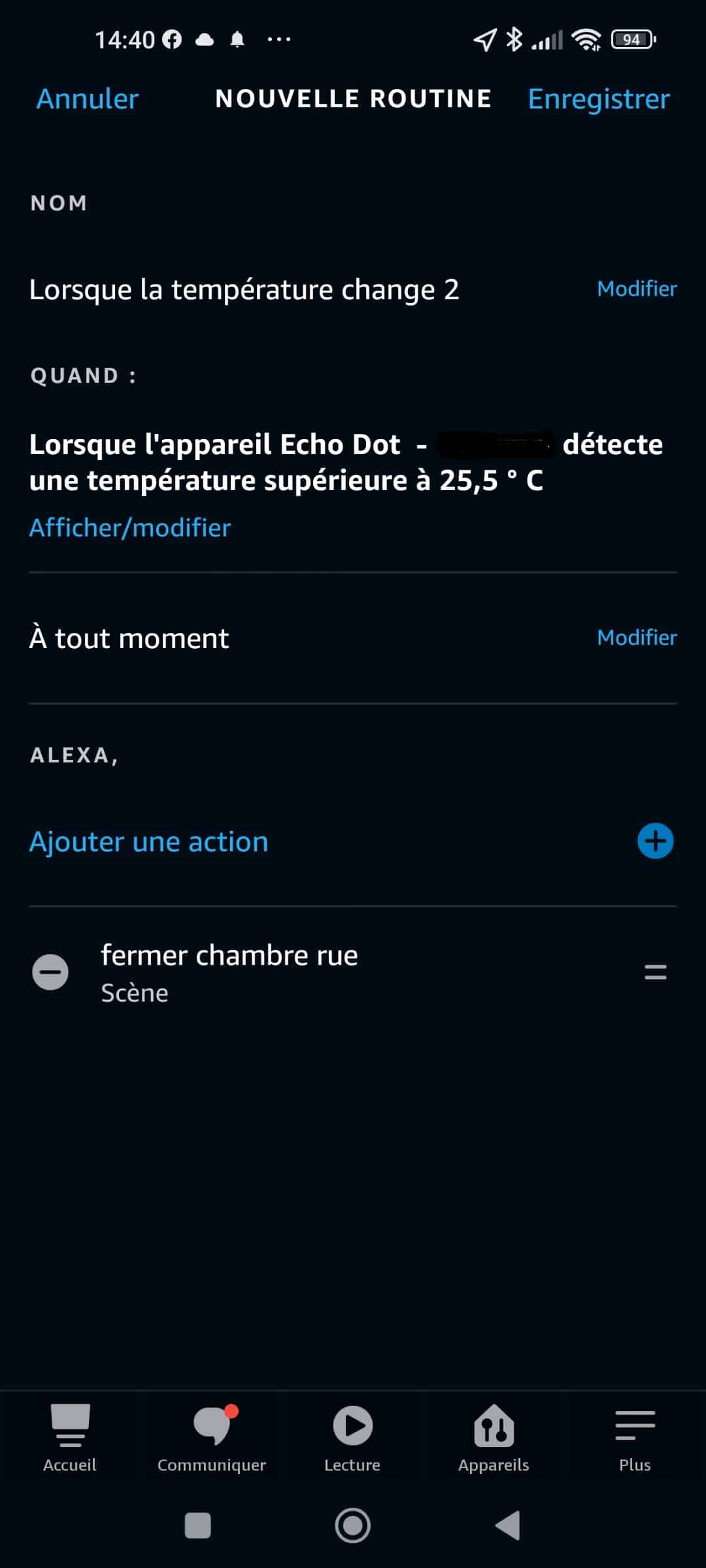The width and height of the screenshot is (706, 1568).
Task: Tap the reorder handle for fermer chambre rue
Action: [x=655, y=972]
